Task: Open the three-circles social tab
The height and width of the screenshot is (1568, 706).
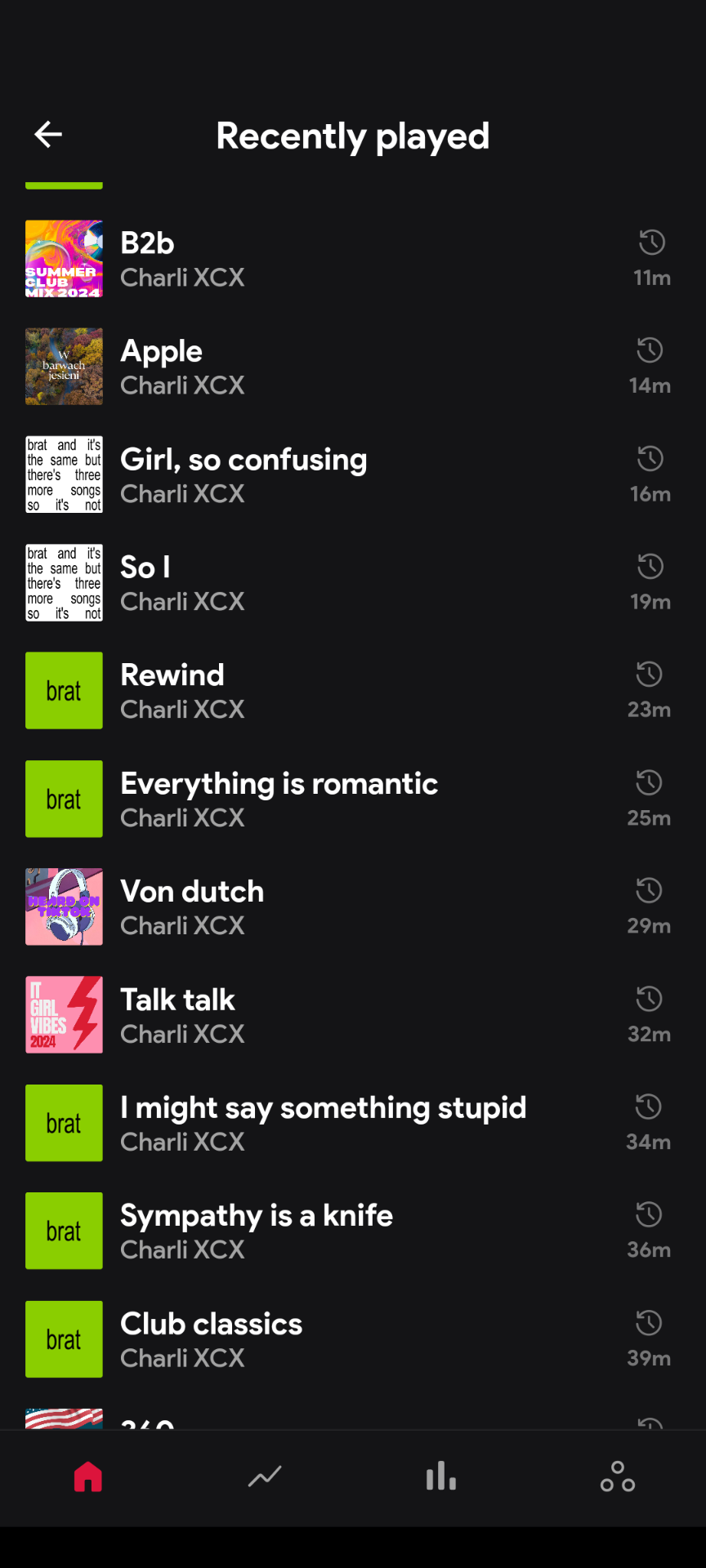Action: click(618, 1477)
